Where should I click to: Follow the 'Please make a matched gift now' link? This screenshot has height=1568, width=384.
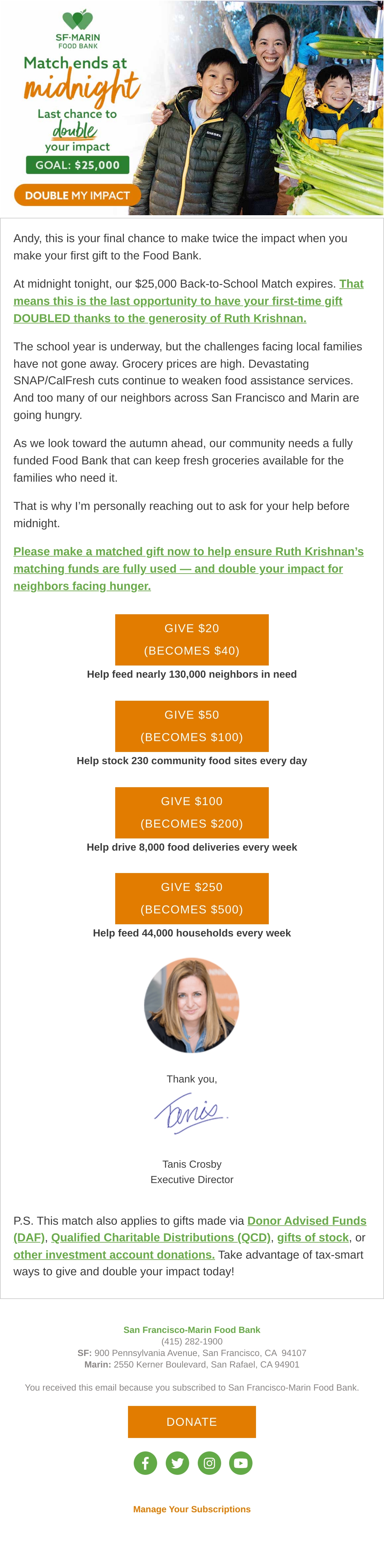188,568
